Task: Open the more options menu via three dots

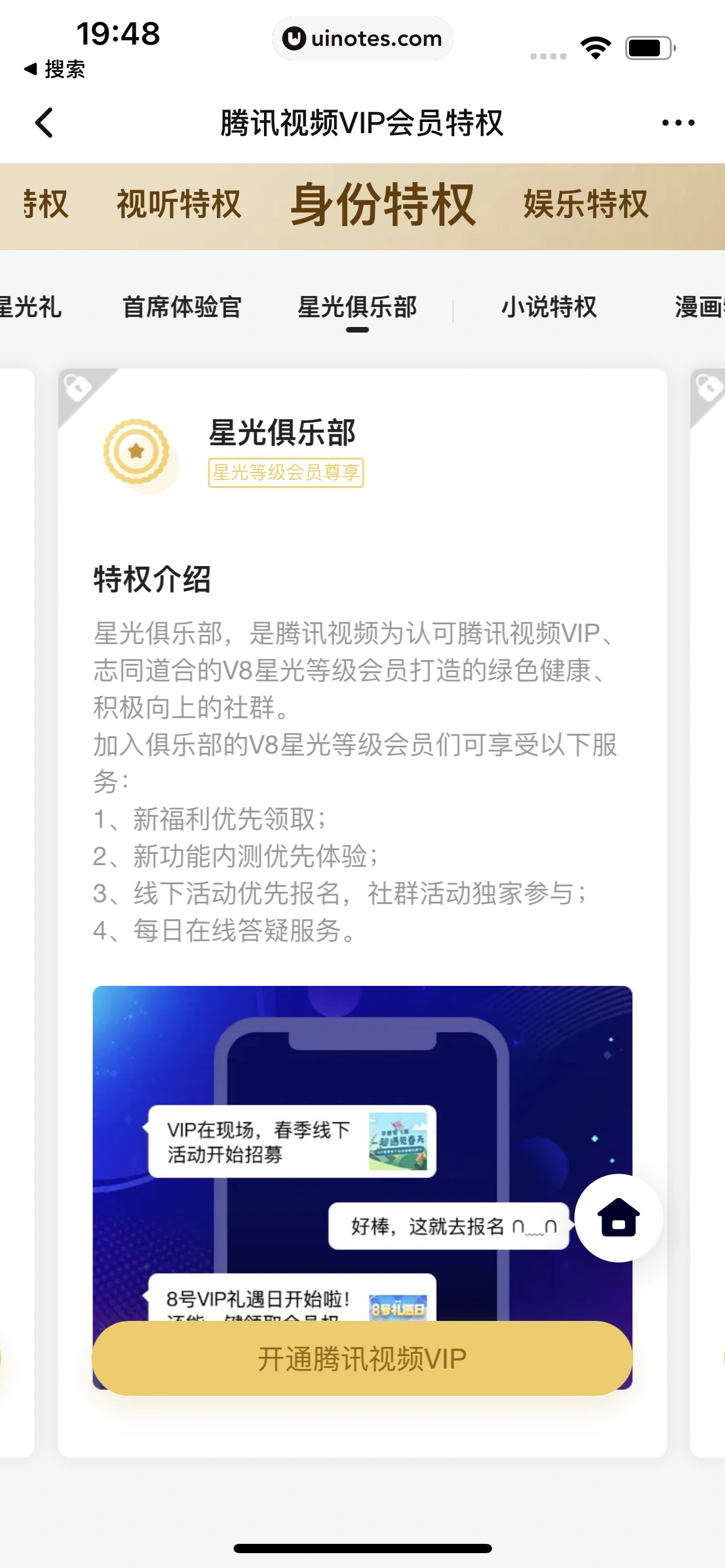Action: point(677,122)
